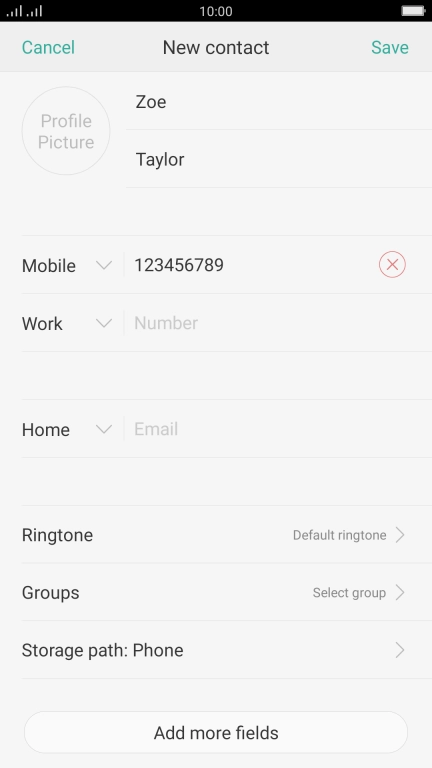Open the Ringtone setting
This screenshot has width=432, height=768.
(216, 535)
